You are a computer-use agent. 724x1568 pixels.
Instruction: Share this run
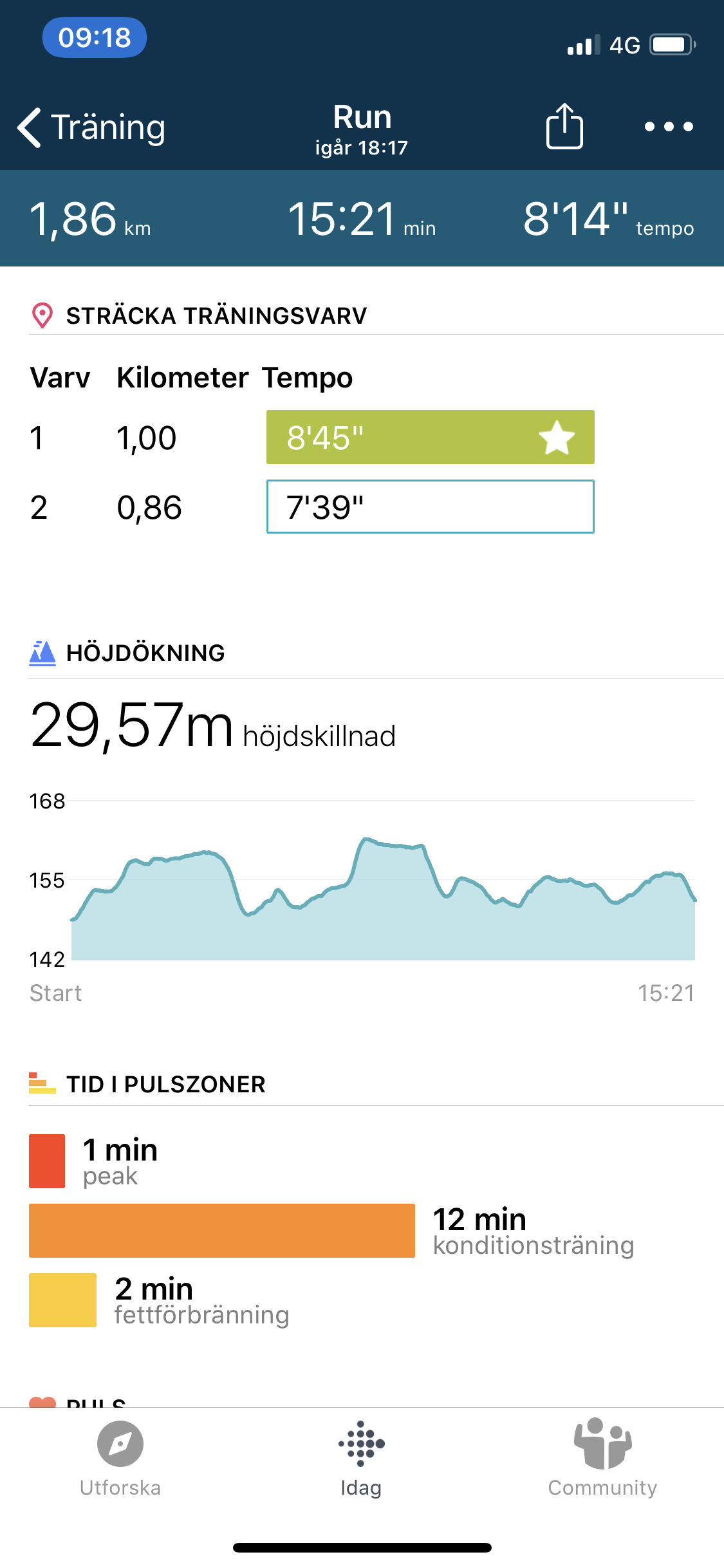point(564,126)
